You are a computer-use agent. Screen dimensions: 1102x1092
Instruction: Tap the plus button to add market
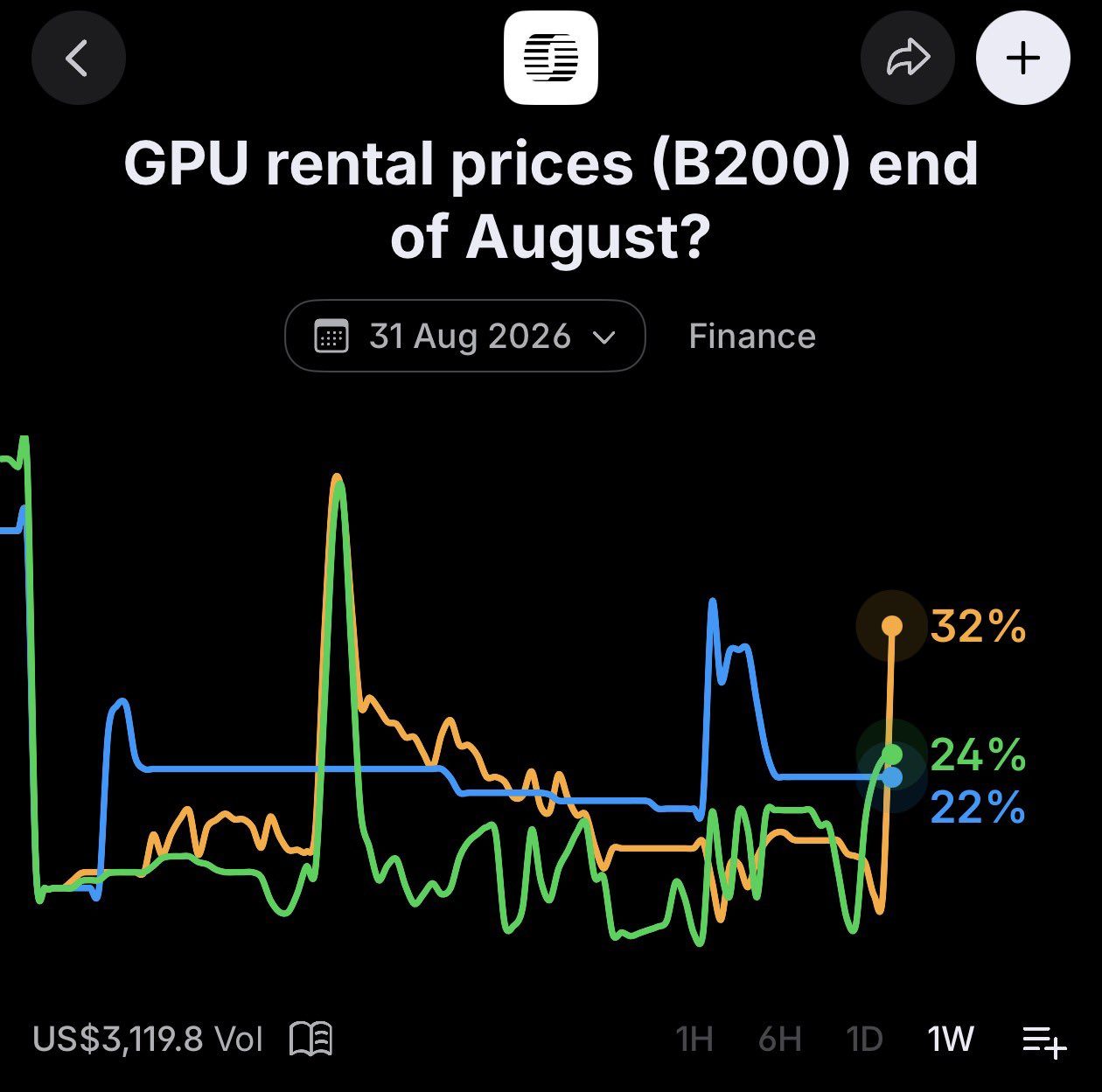(1022, 59)
